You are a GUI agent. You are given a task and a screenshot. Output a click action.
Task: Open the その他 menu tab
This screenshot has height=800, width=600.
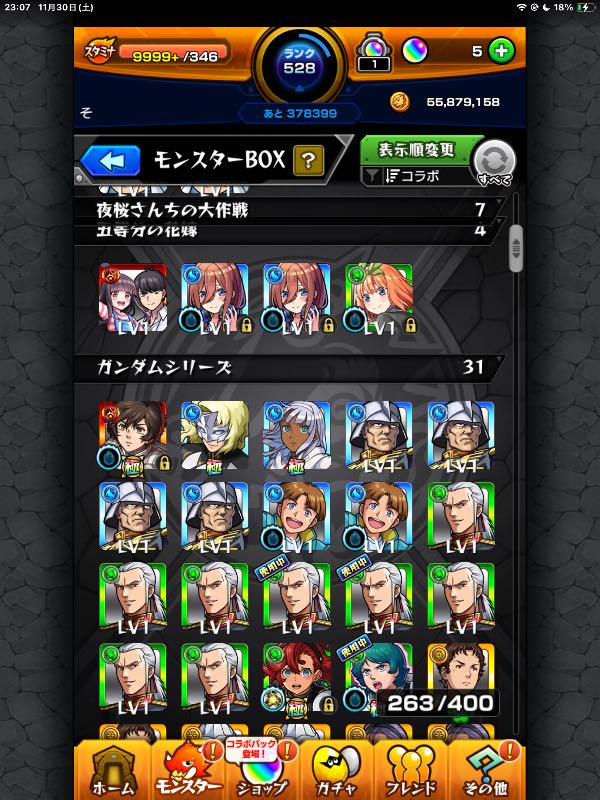pyautogui.click(x=485, y=769)
